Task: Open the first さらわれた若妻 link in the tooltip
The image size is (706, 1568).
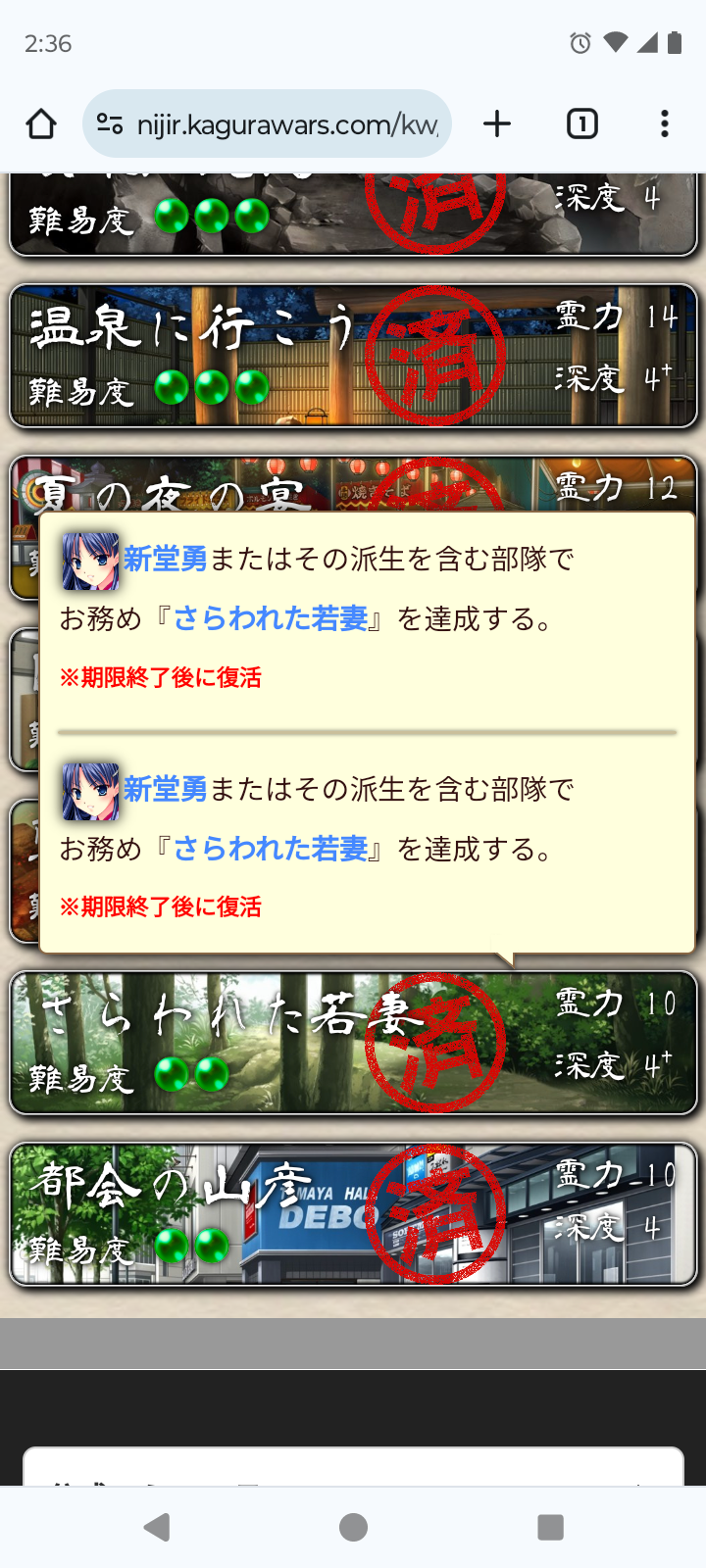Action: point(271,619)
